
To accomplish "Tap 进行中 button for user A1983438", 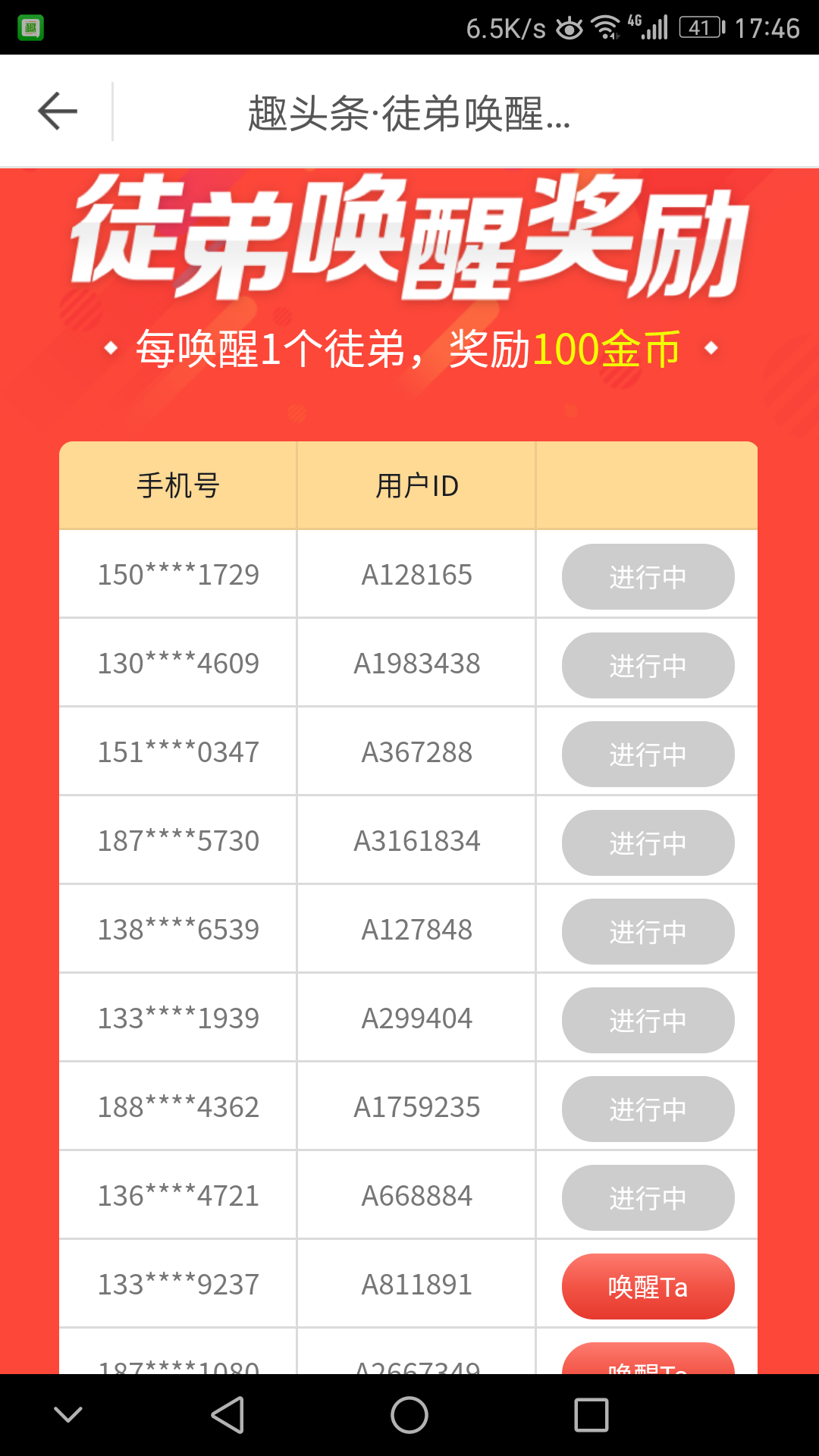I will click(x=648, y=665).
